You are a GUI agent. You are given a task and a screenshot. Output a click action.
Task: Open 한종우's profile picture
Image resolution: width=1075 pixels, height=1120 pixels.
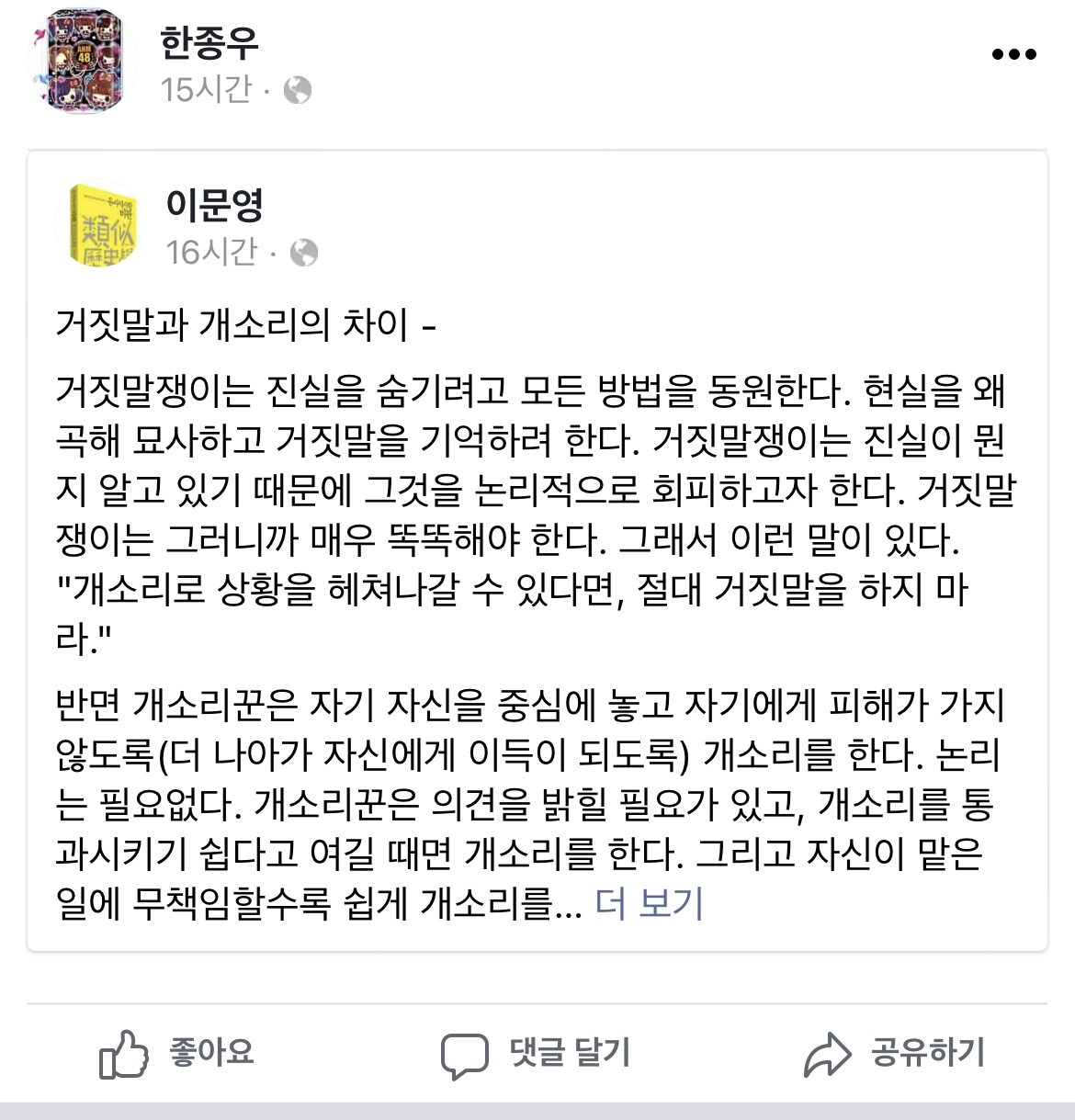[x=84, y=62]
